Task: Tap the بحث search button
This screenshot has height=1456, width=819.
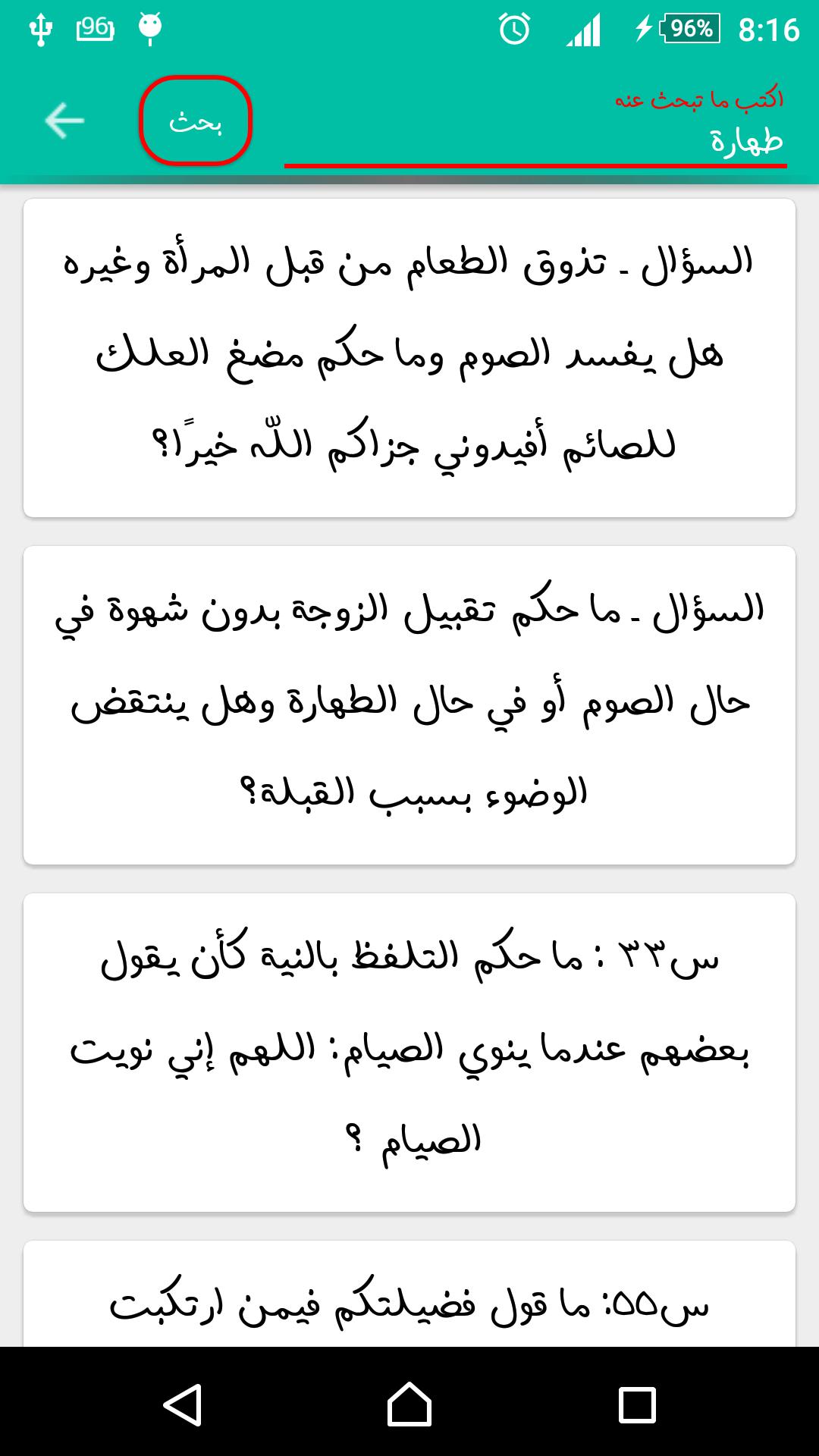Action: coord(195,121)
